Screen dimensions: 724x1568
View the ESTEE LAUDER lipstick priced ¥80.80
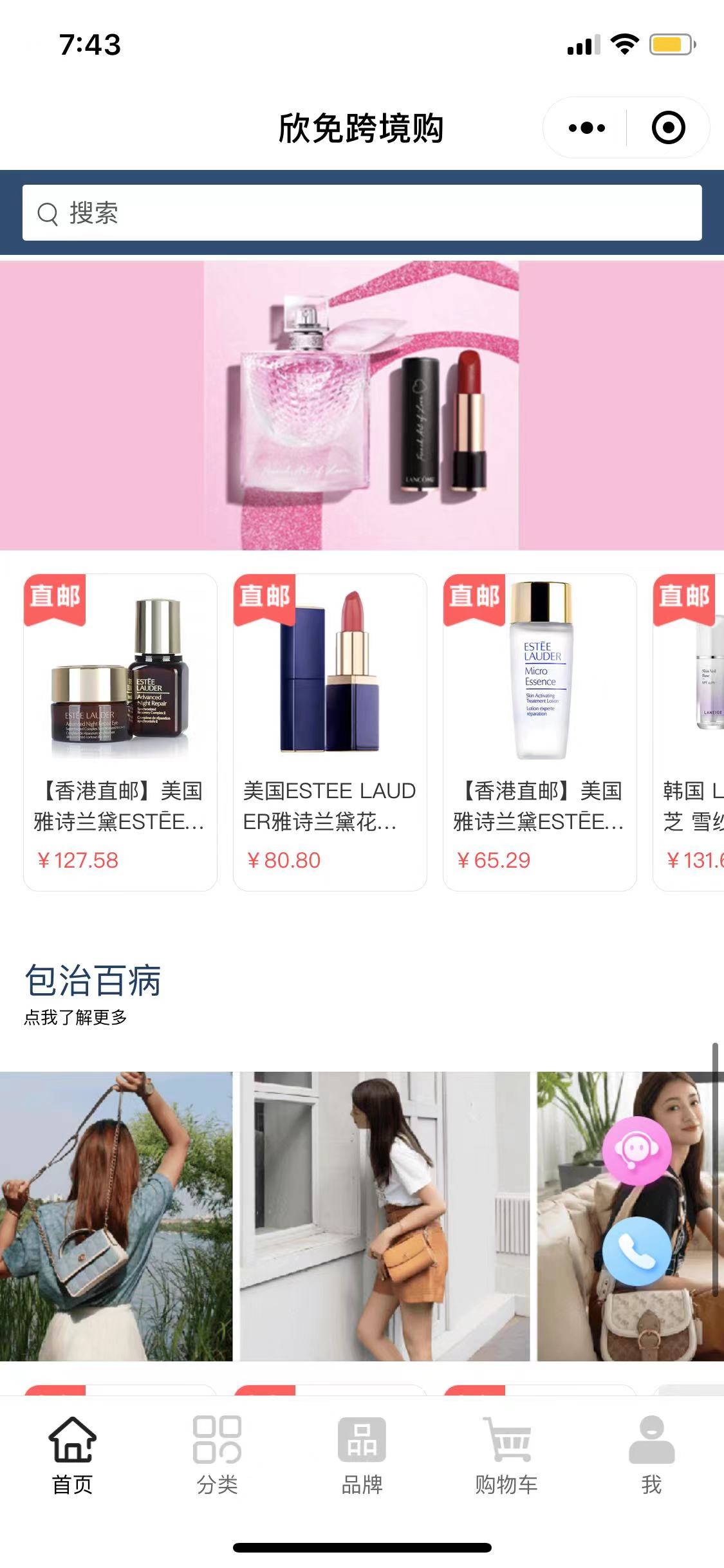coord(330,732)
